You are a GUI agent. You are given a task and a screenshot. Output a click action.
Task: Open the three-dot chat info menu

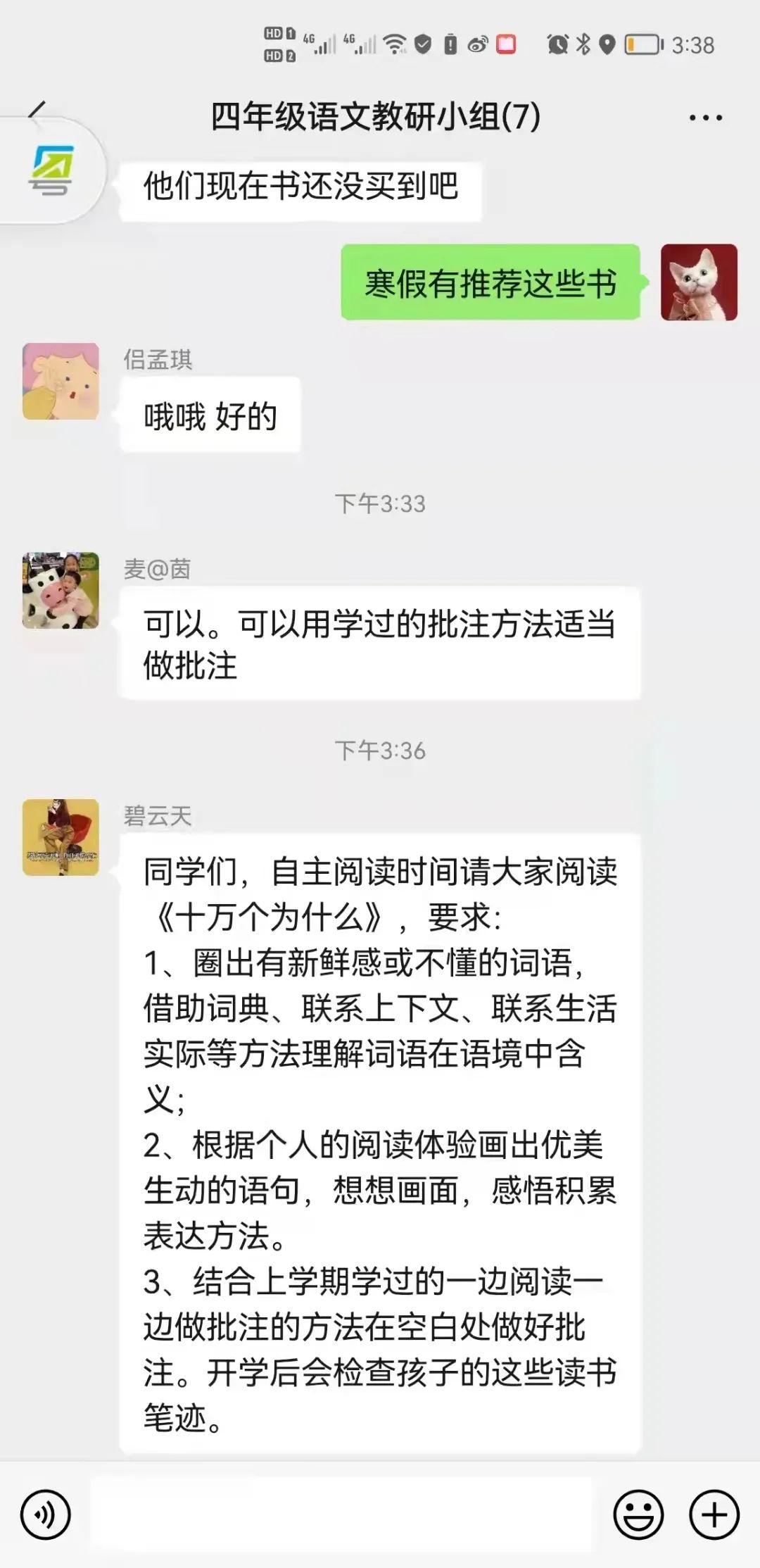(705, 118)
